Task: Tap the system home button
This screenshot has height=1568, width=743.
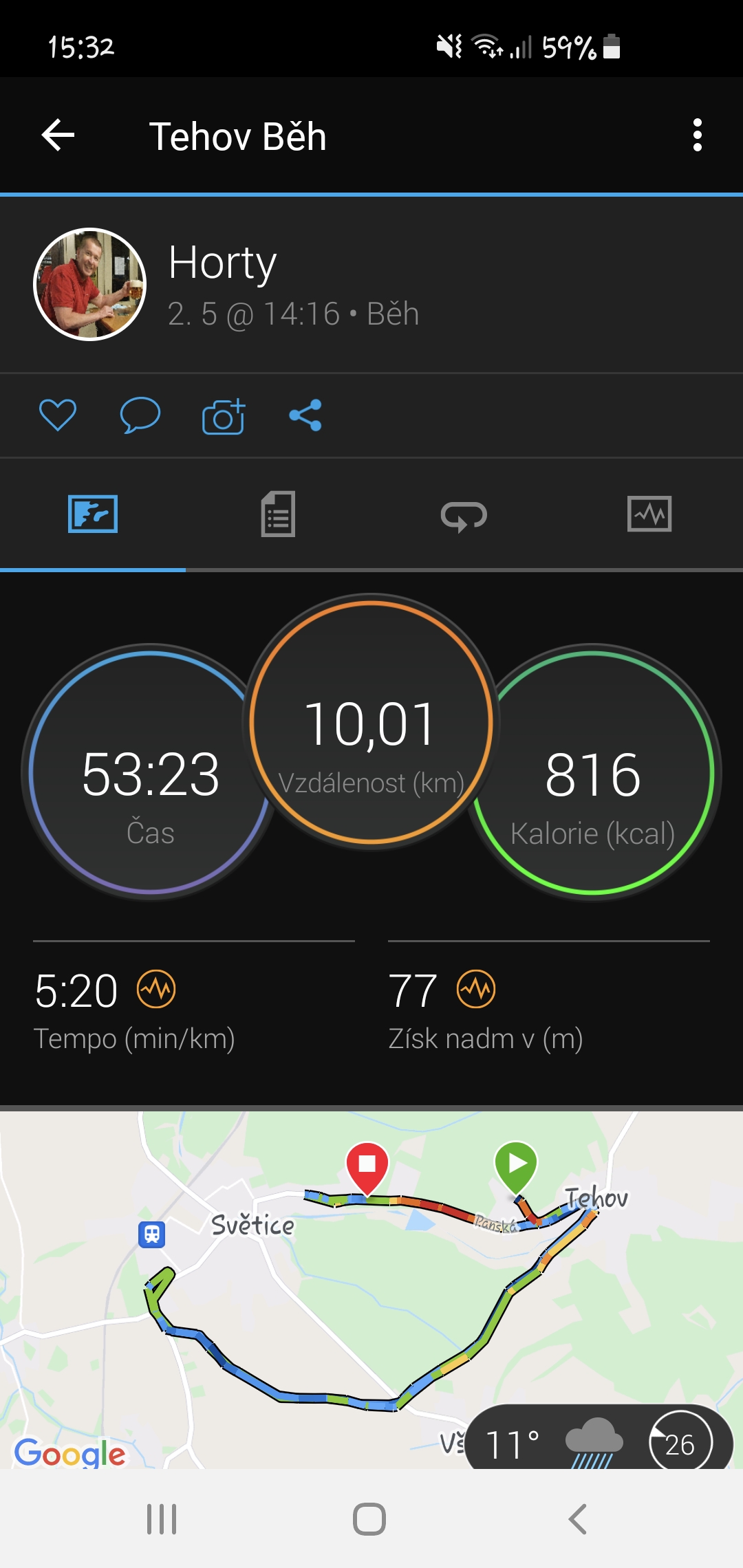Action: (x=369, y=1519)
